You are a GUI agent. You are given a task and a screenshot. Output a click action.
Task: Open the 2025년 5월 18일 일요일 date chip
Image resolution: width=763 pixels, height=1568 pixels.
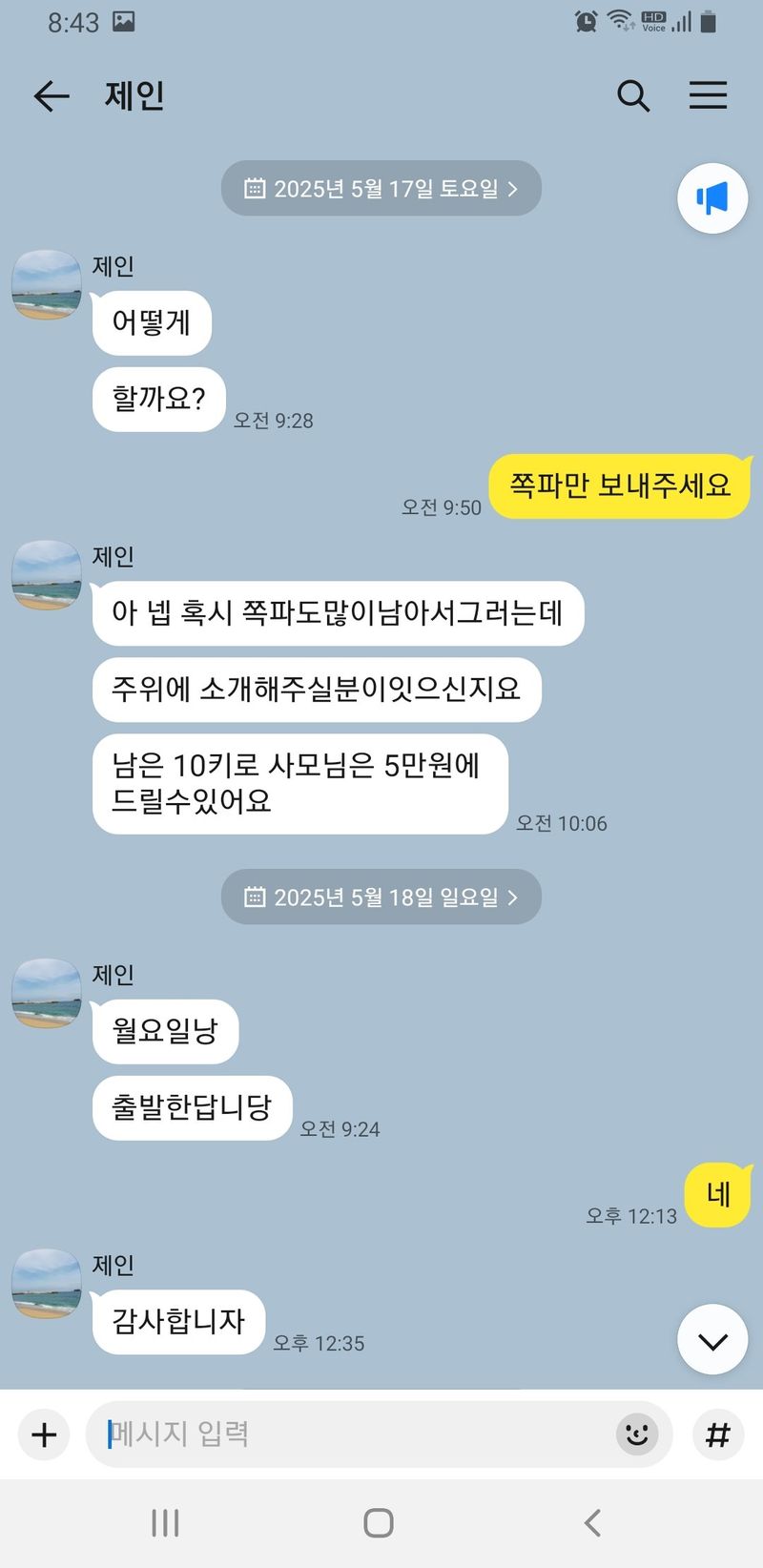click(x=381, y=897)
